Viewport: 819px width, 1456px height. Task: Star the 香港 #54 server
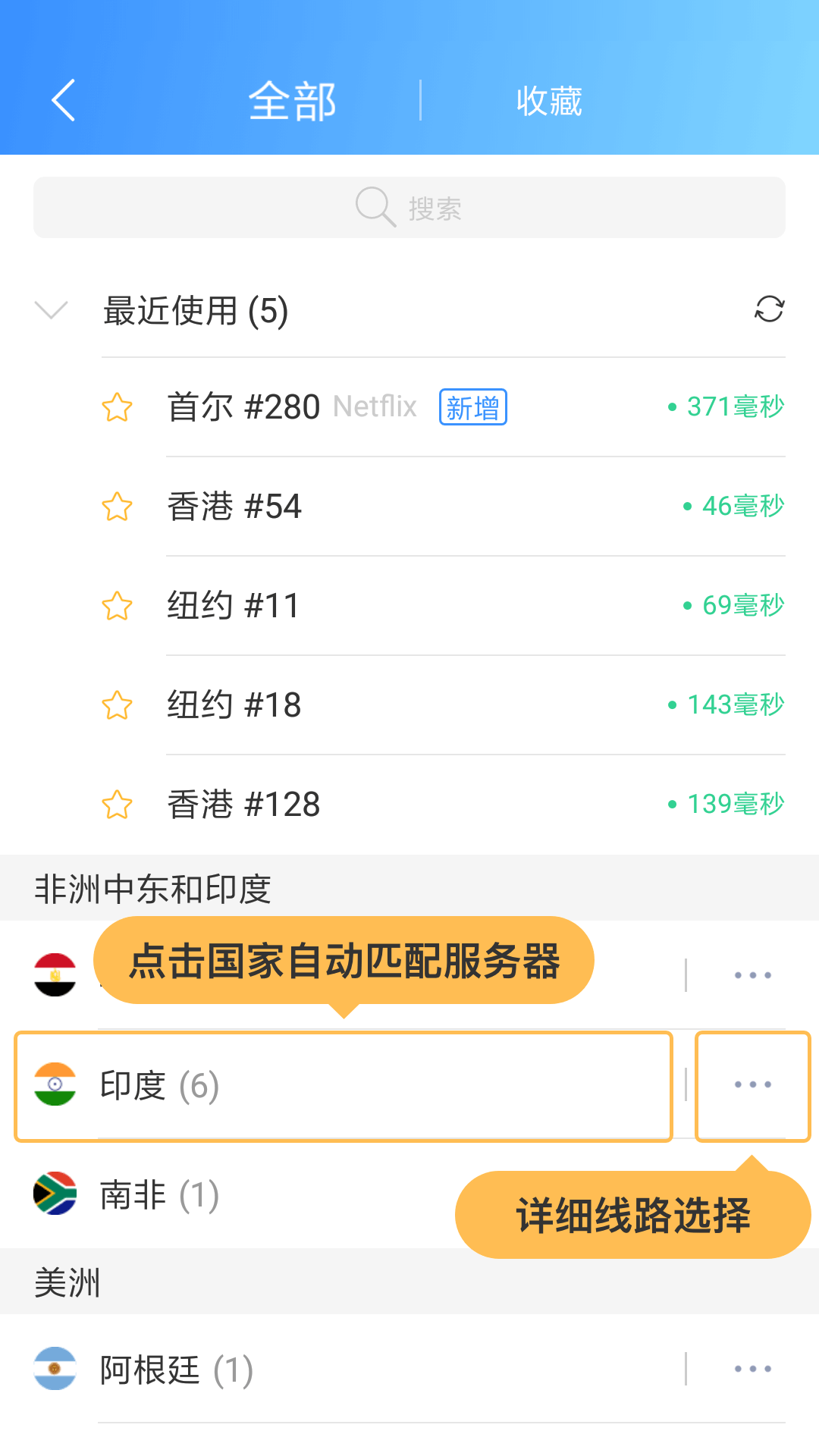[x=118, y=507]
